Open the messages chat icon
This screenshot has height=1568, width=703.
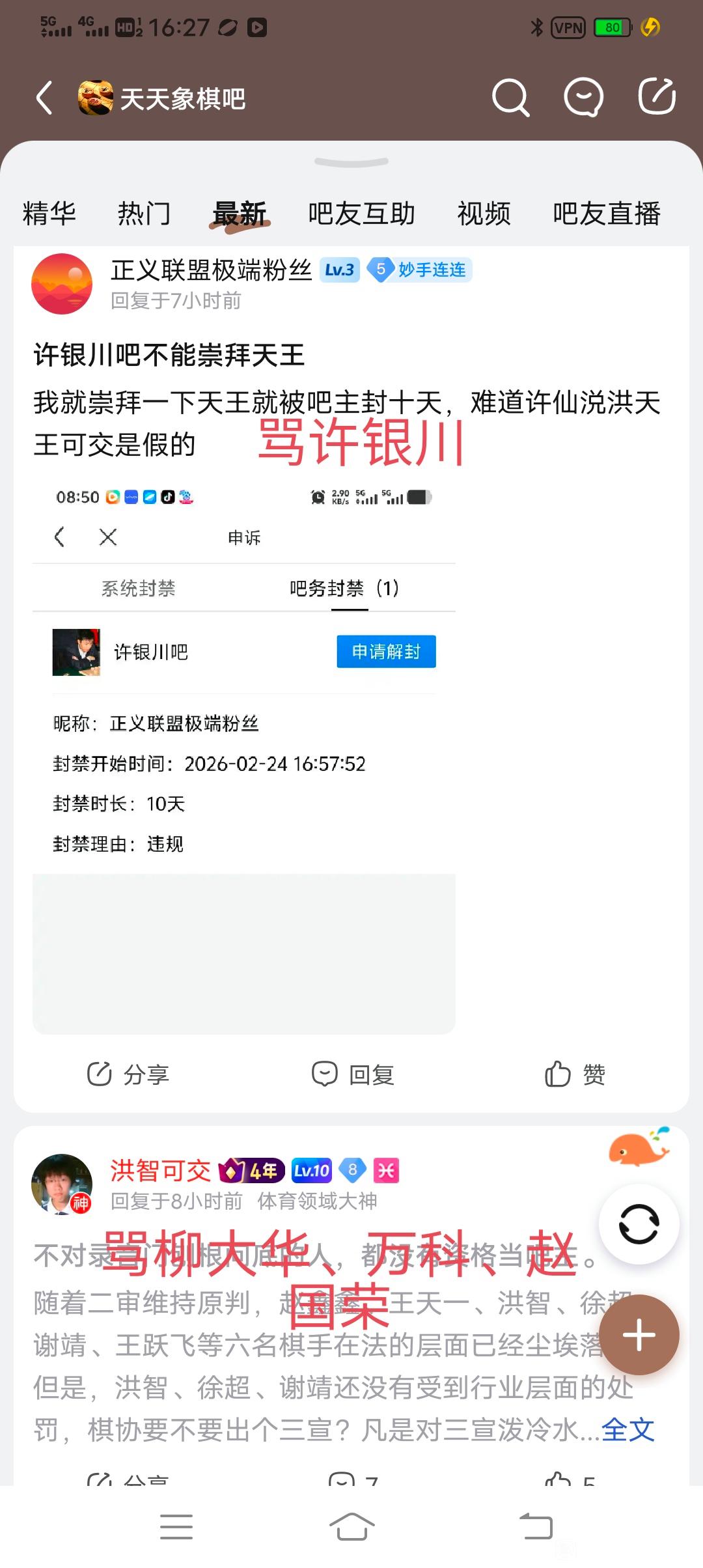pos(583,99)
